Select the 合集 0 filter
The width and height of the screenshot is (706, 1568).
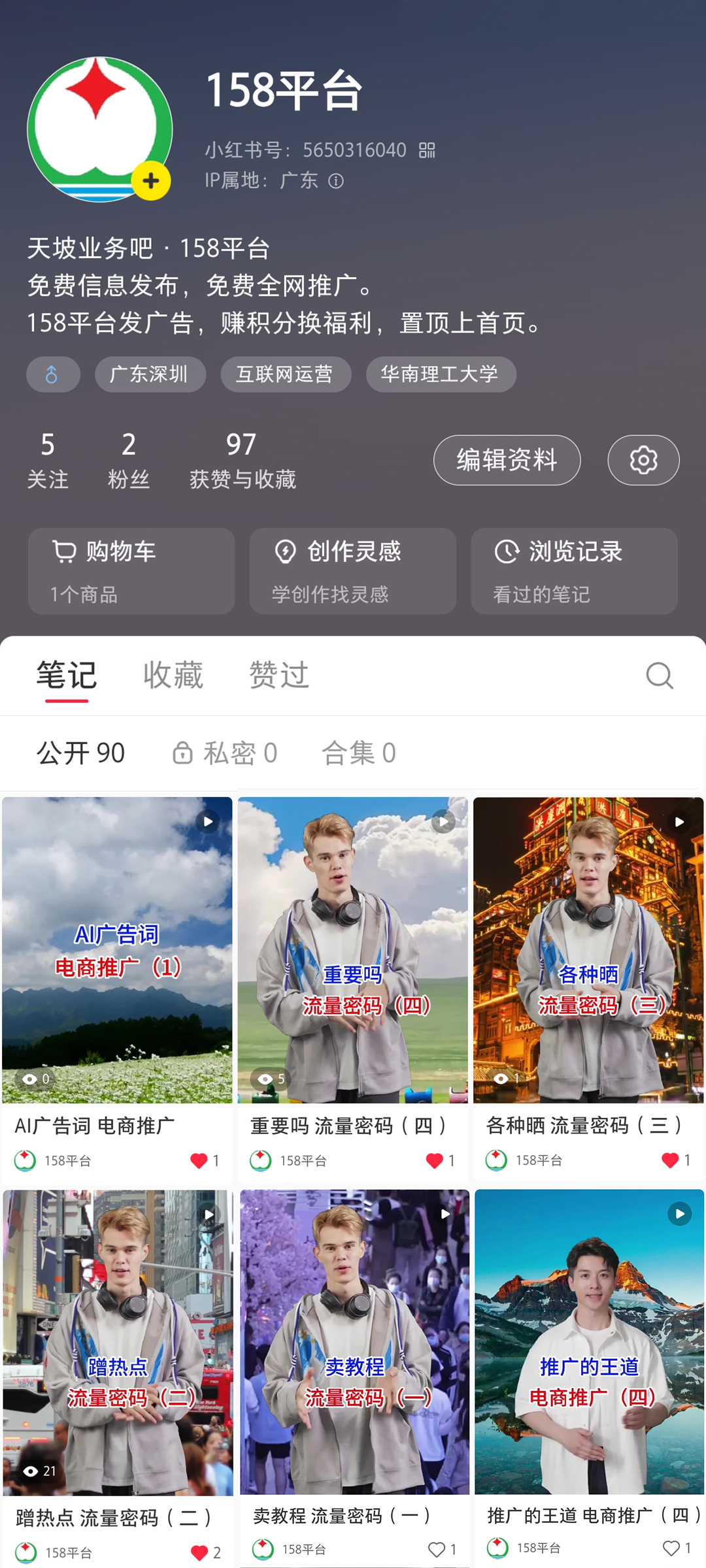[x=359, y=753]
